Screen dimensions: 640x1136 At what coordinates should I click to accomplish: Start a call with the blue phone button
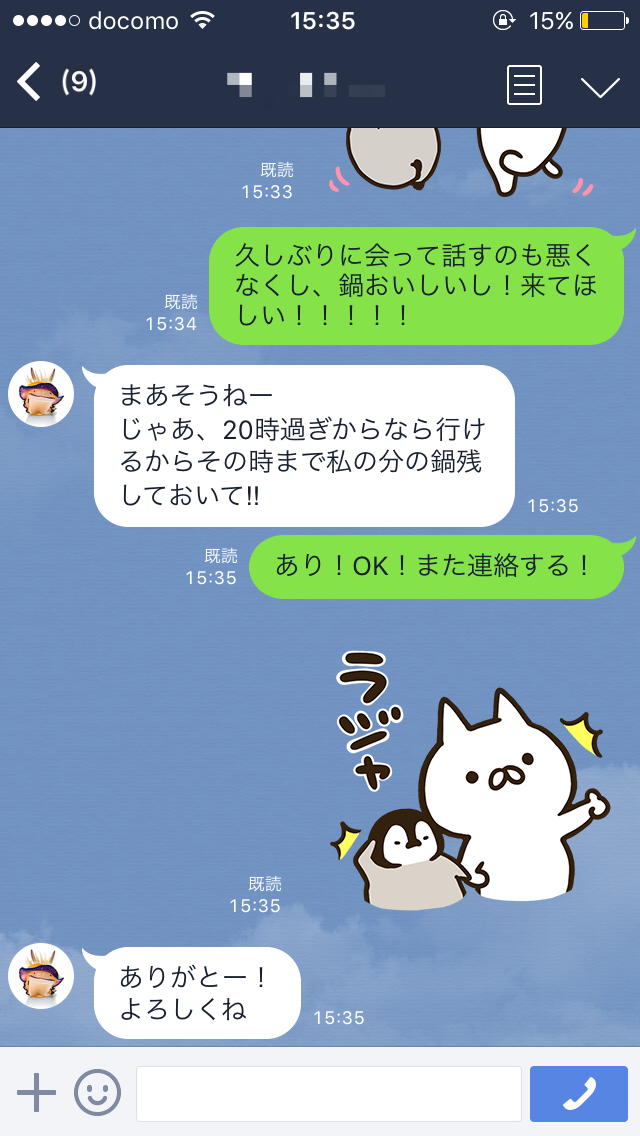[578, 1093]
